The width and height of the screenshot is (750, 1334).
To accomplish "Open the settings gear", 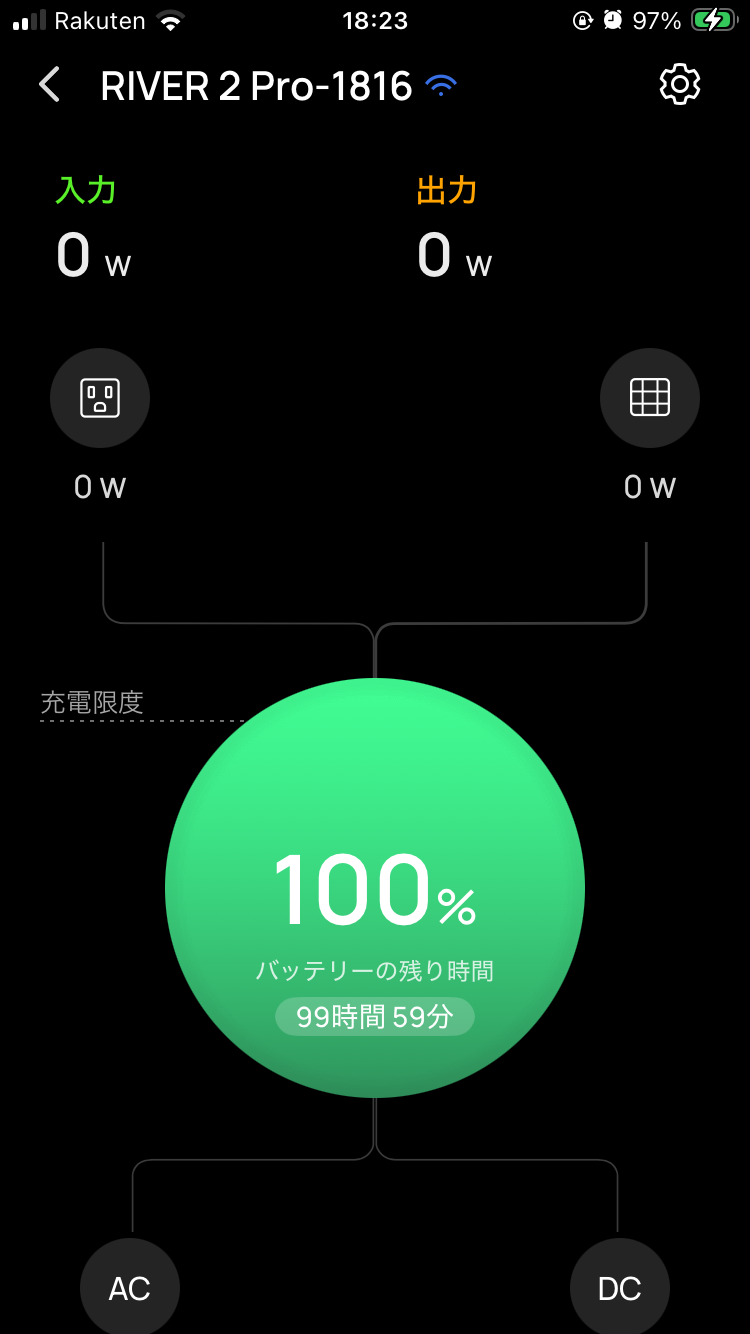I will (680, 85).
